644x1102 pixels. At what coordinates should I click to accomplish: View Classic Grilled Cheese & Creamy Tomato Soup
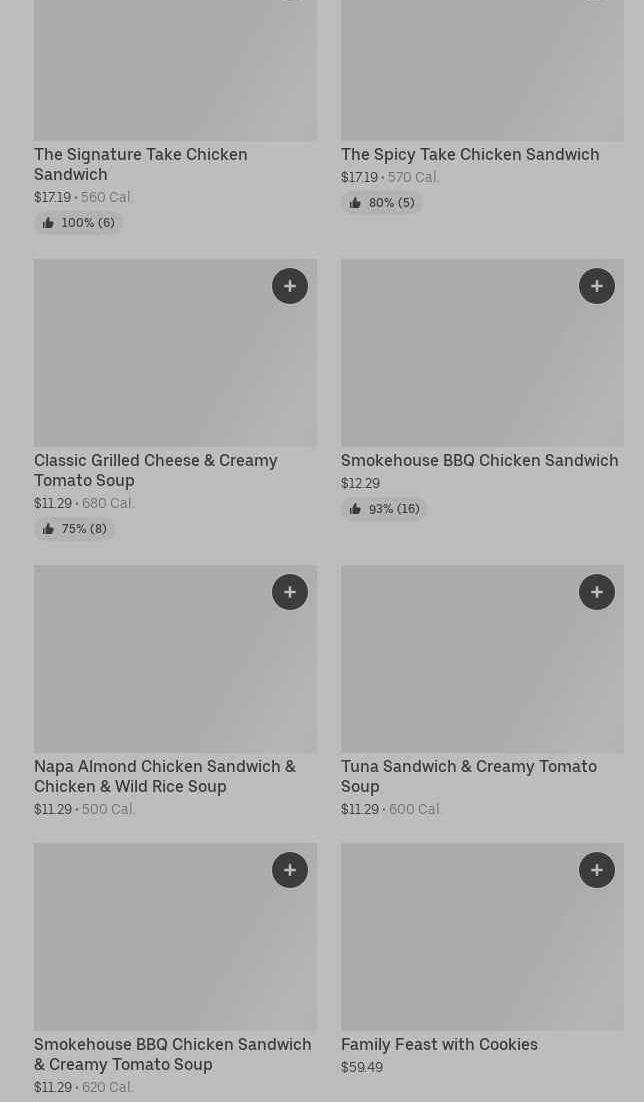[x=156, y=470]
